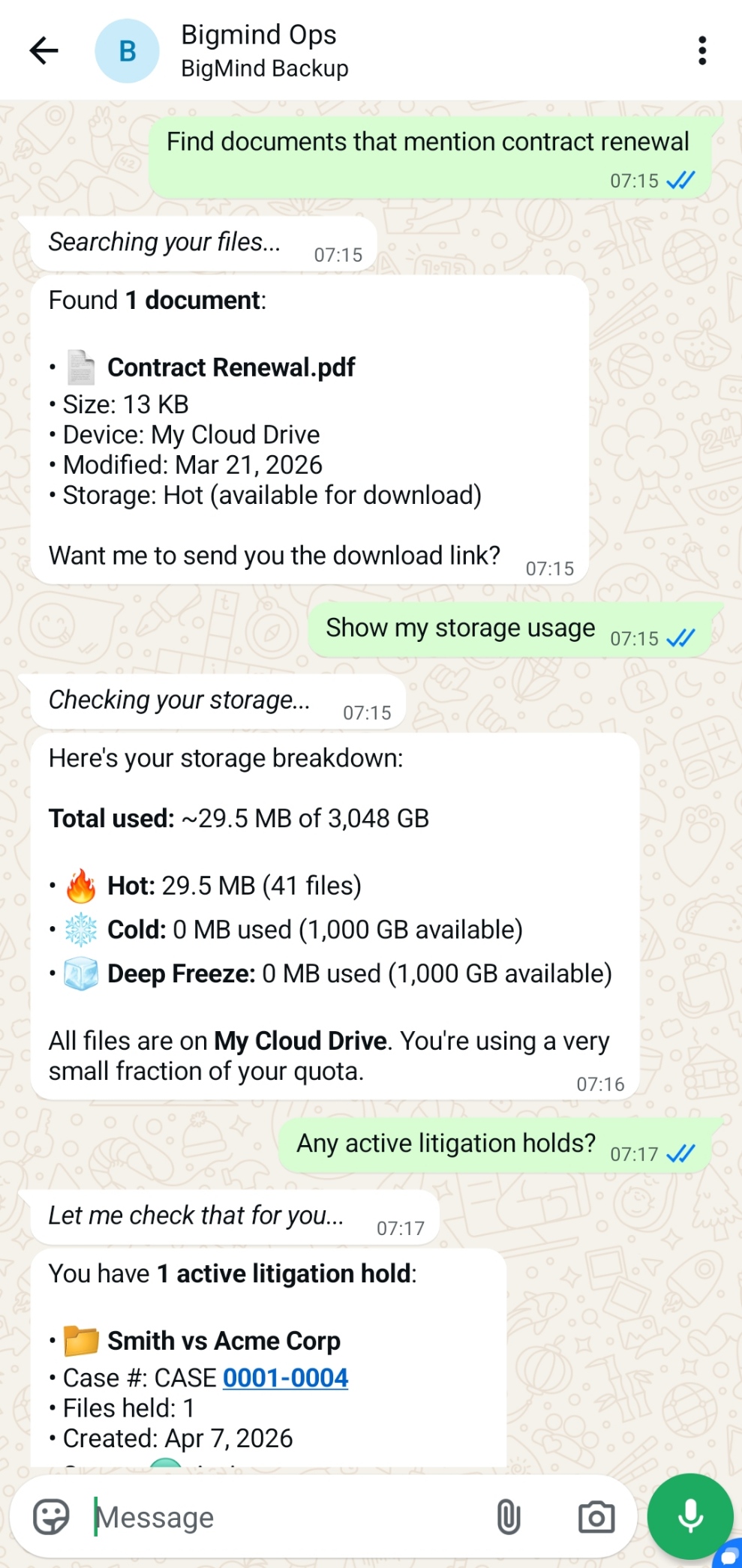Focus the Message text field
The height and width of the screenshot is (1568, 742).
click(x=285, y=1517)
